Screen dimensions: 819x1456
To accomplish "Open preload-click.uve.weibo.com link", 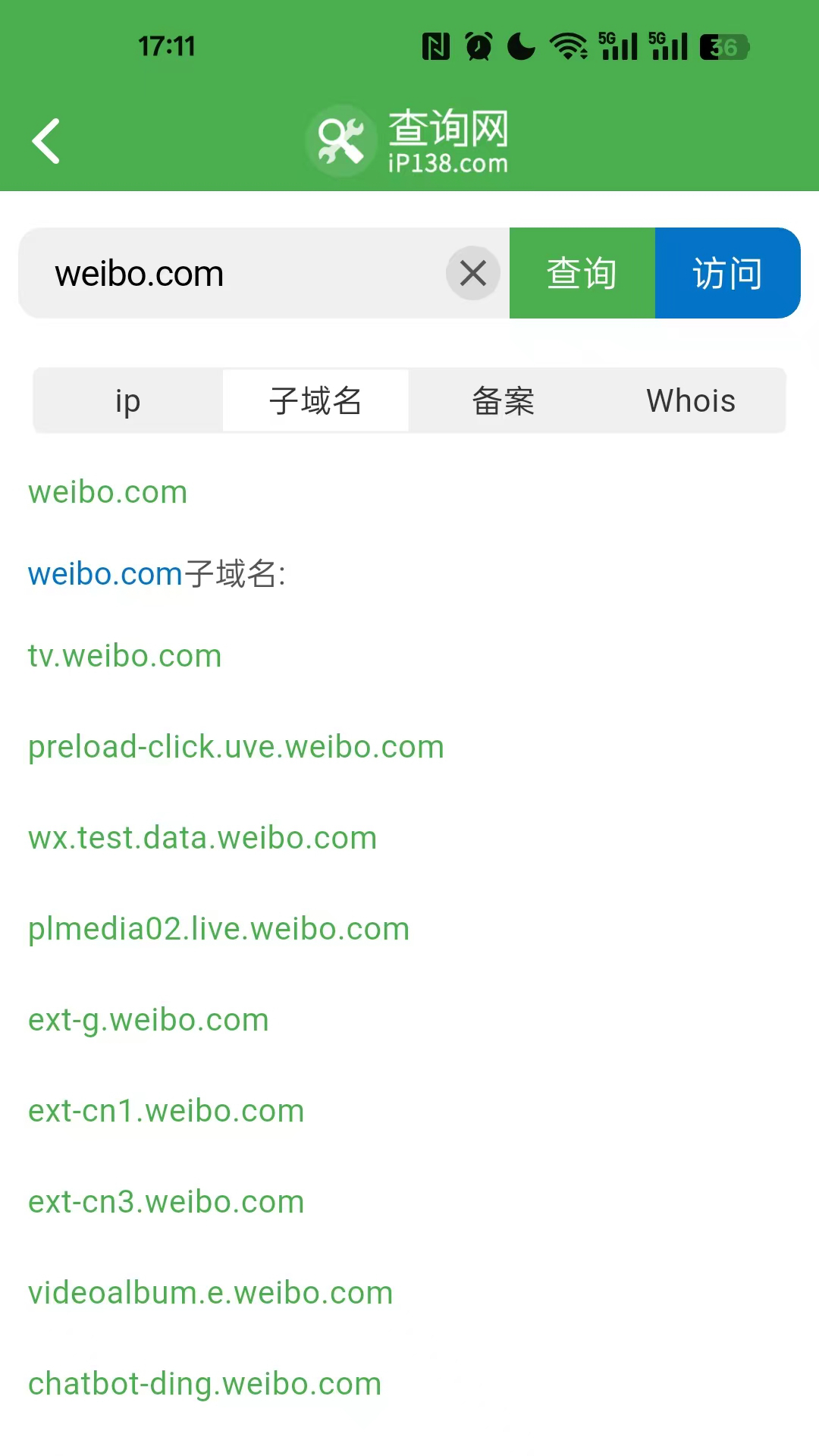I will pos(236,747).
